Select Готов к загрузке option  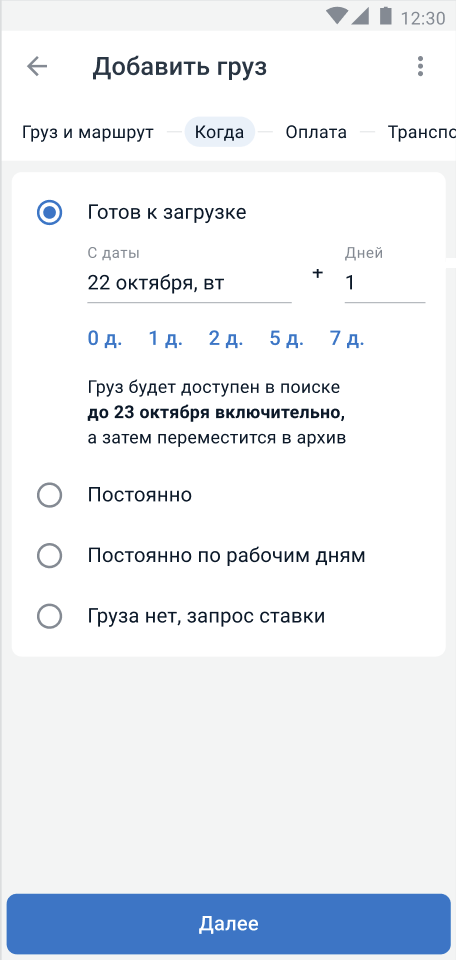[142, 212]
